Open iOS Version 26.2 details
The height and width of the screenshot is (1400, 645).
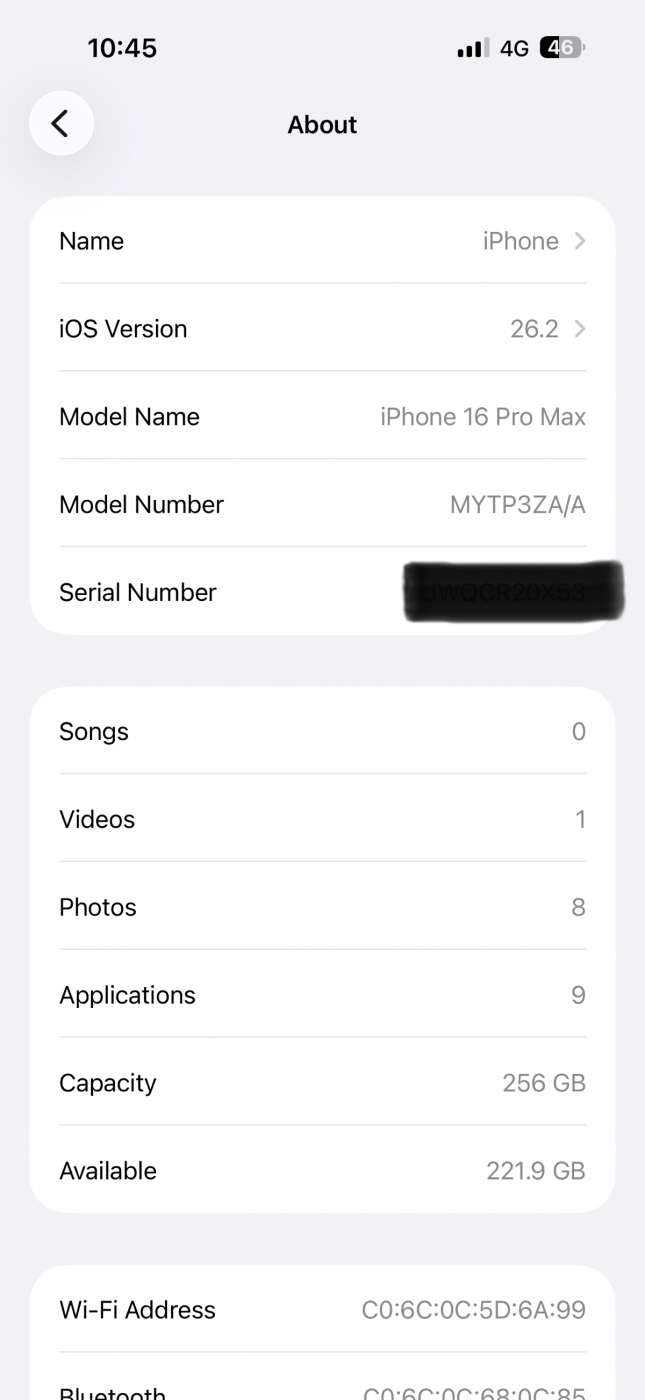click(322, 329)
